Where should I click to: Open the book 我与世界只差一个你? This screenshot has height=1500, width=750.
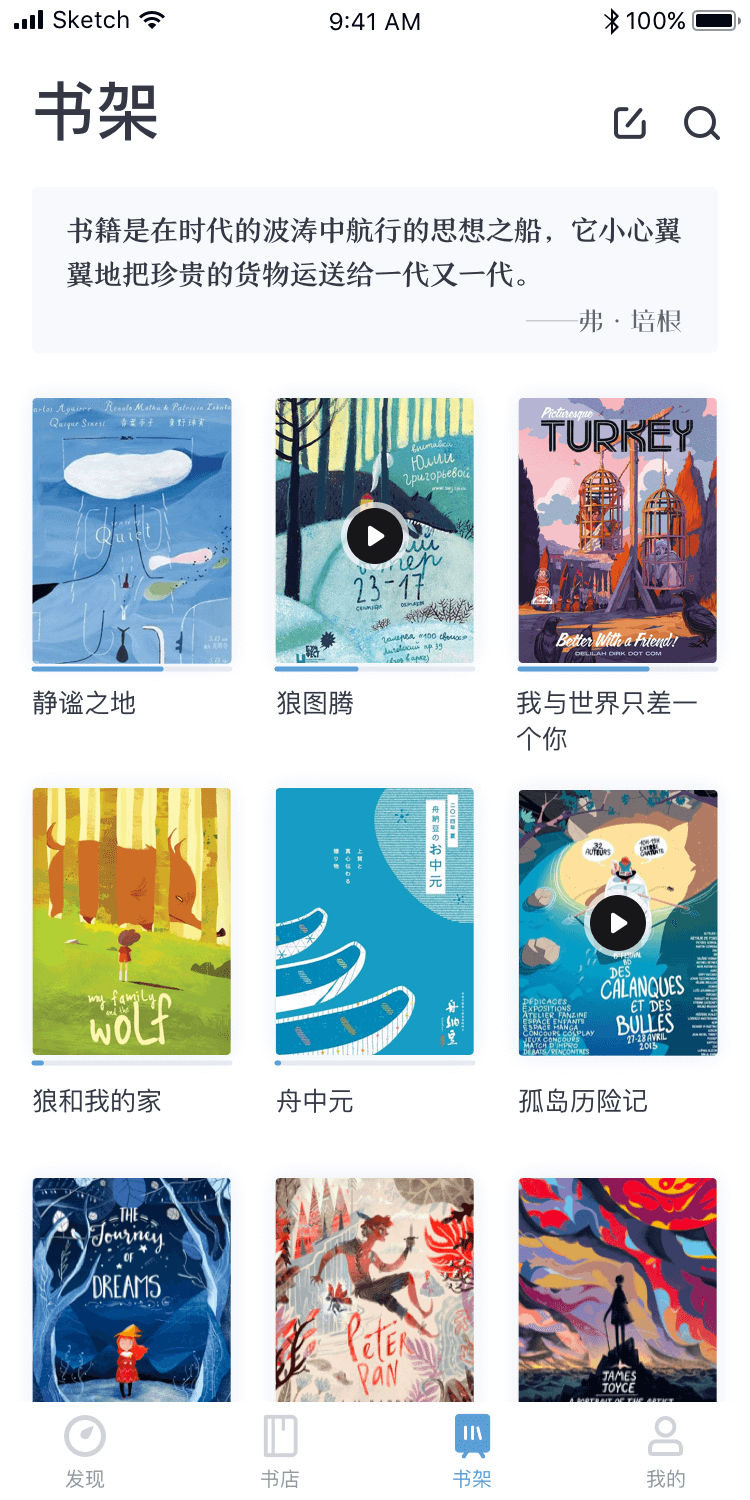[x=618, y=531]
